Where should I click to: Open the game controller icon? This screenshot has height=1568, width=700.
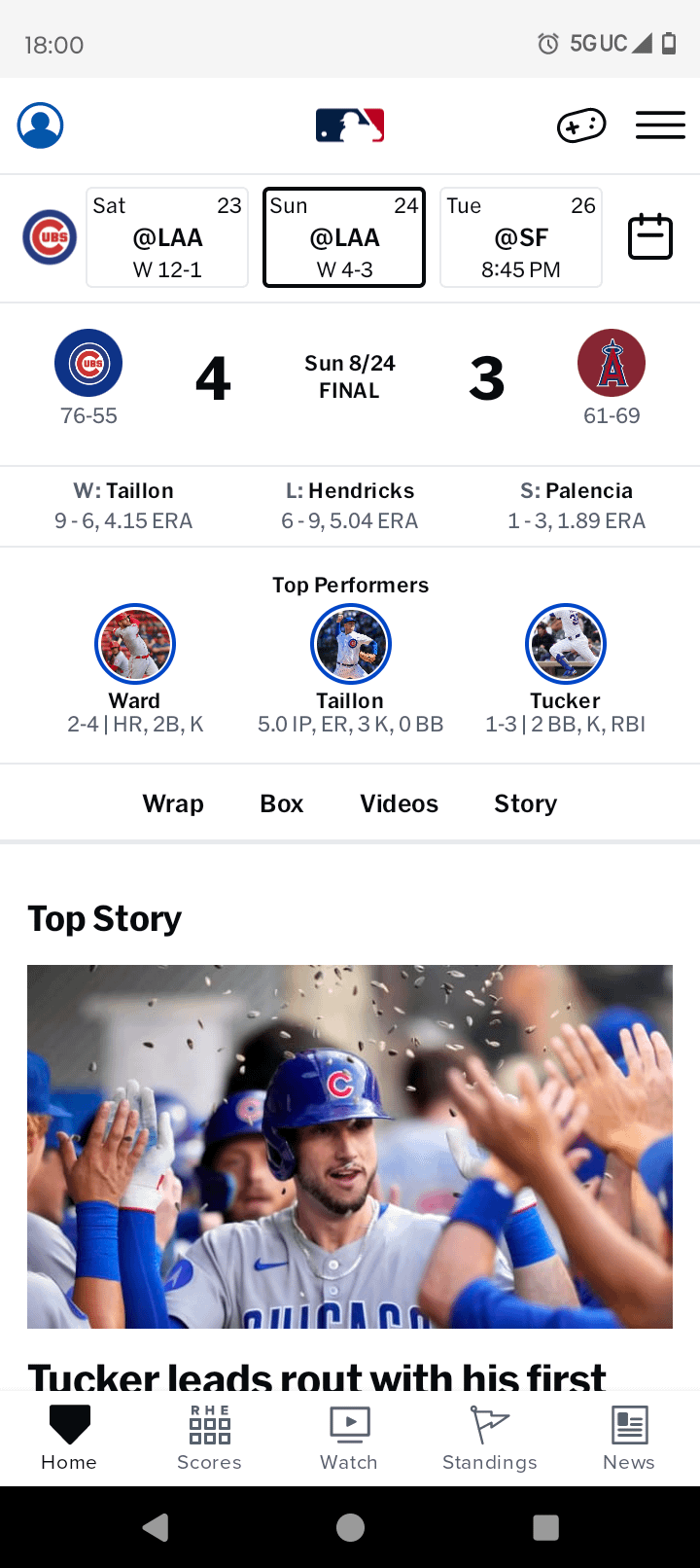(x=580, y=125)
